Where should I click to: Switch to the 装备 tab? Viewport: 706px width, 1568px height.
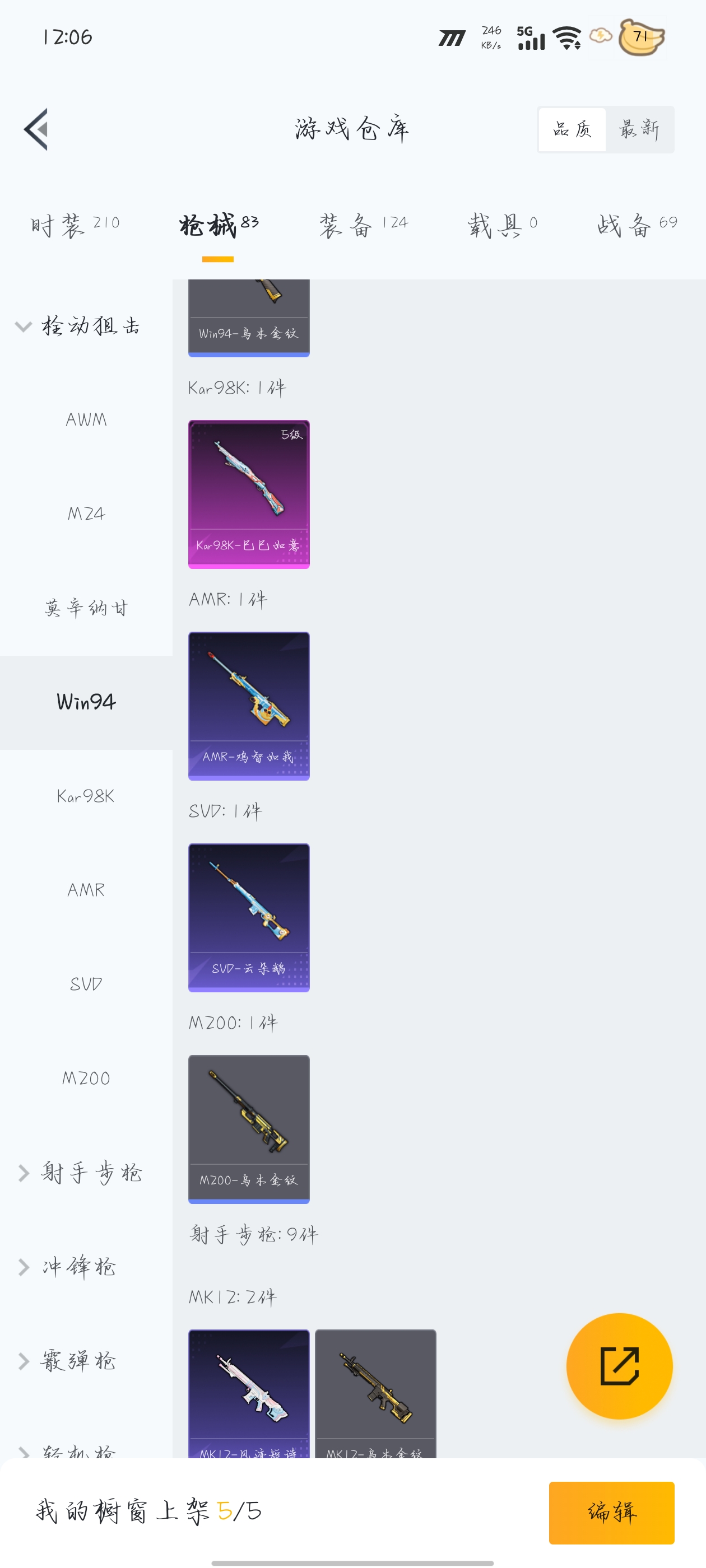[363, 225]
